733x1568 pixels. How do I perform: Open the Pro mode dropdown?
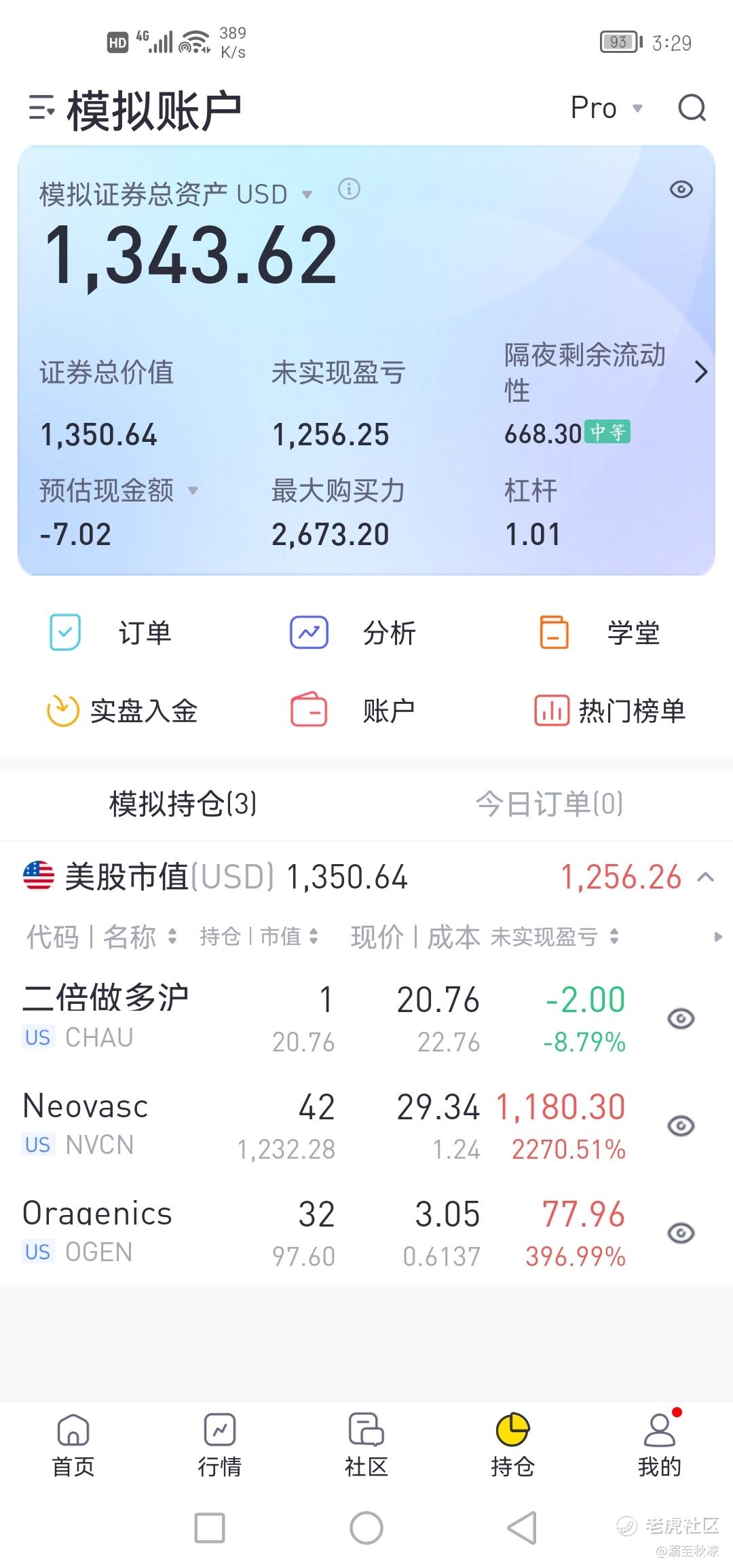(606, 108)
